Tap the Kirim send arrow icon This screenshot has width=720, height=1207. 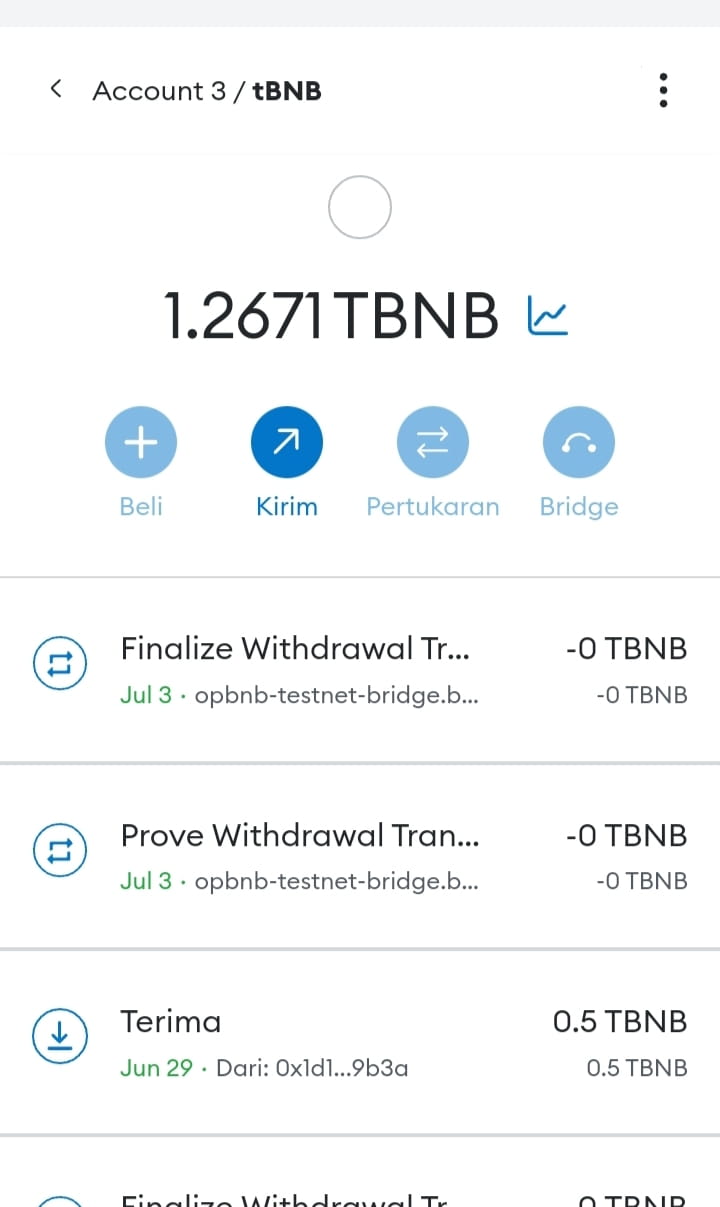pyautogui.click(x=287, y=441)
